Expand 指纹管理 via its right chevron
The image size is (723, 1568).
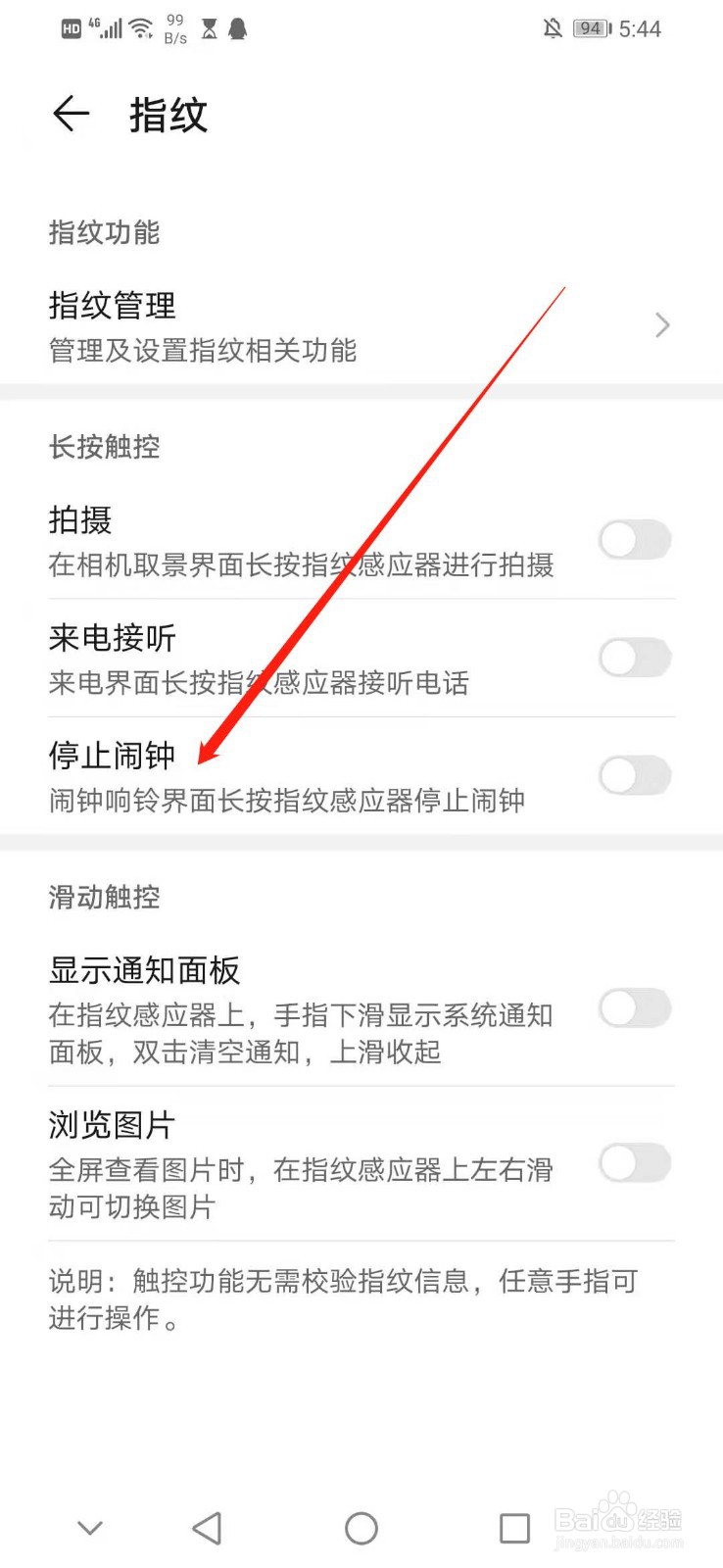point(662,324)
